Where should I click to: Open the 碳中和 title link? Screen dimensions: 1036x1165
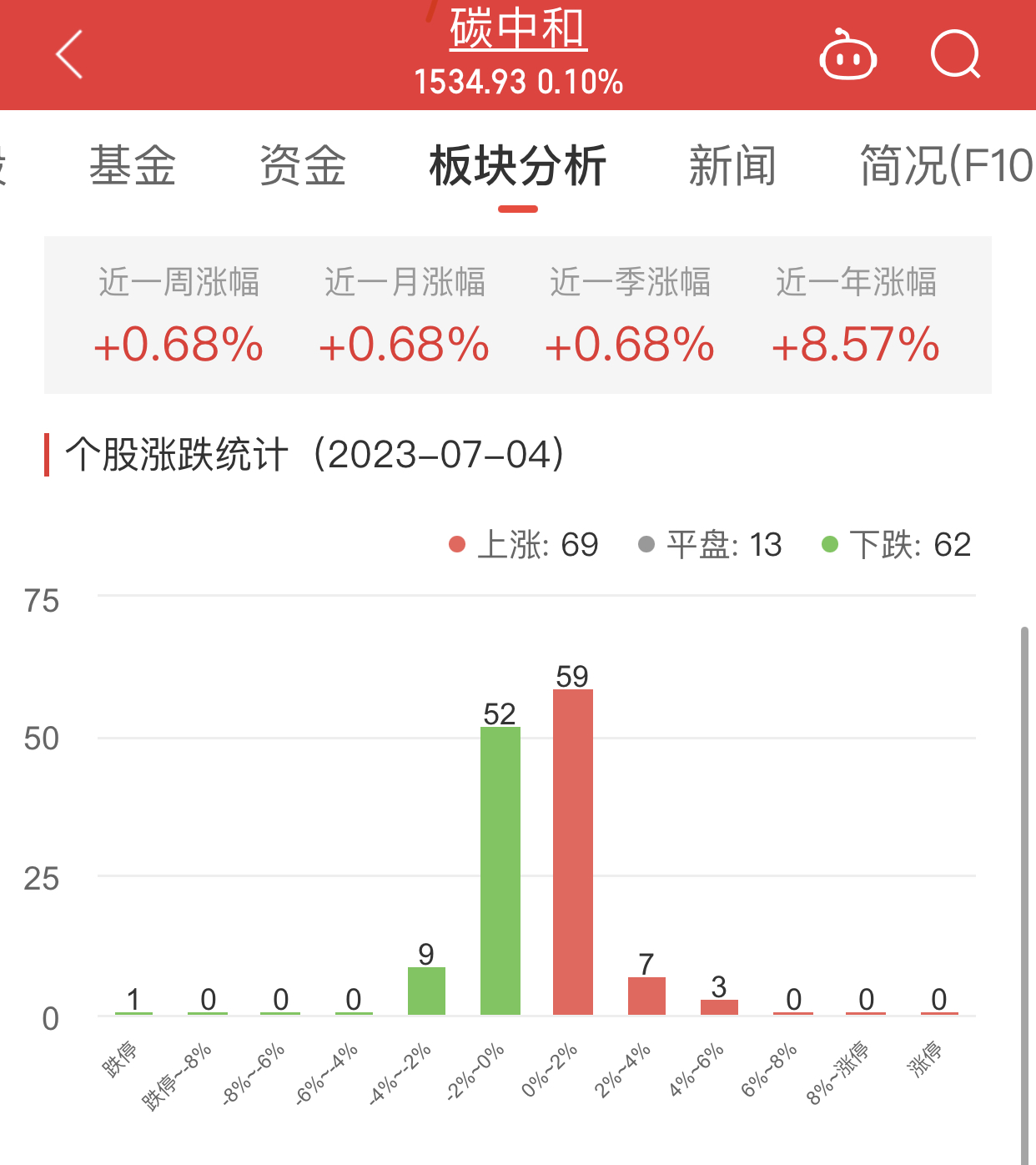point(518,28)
